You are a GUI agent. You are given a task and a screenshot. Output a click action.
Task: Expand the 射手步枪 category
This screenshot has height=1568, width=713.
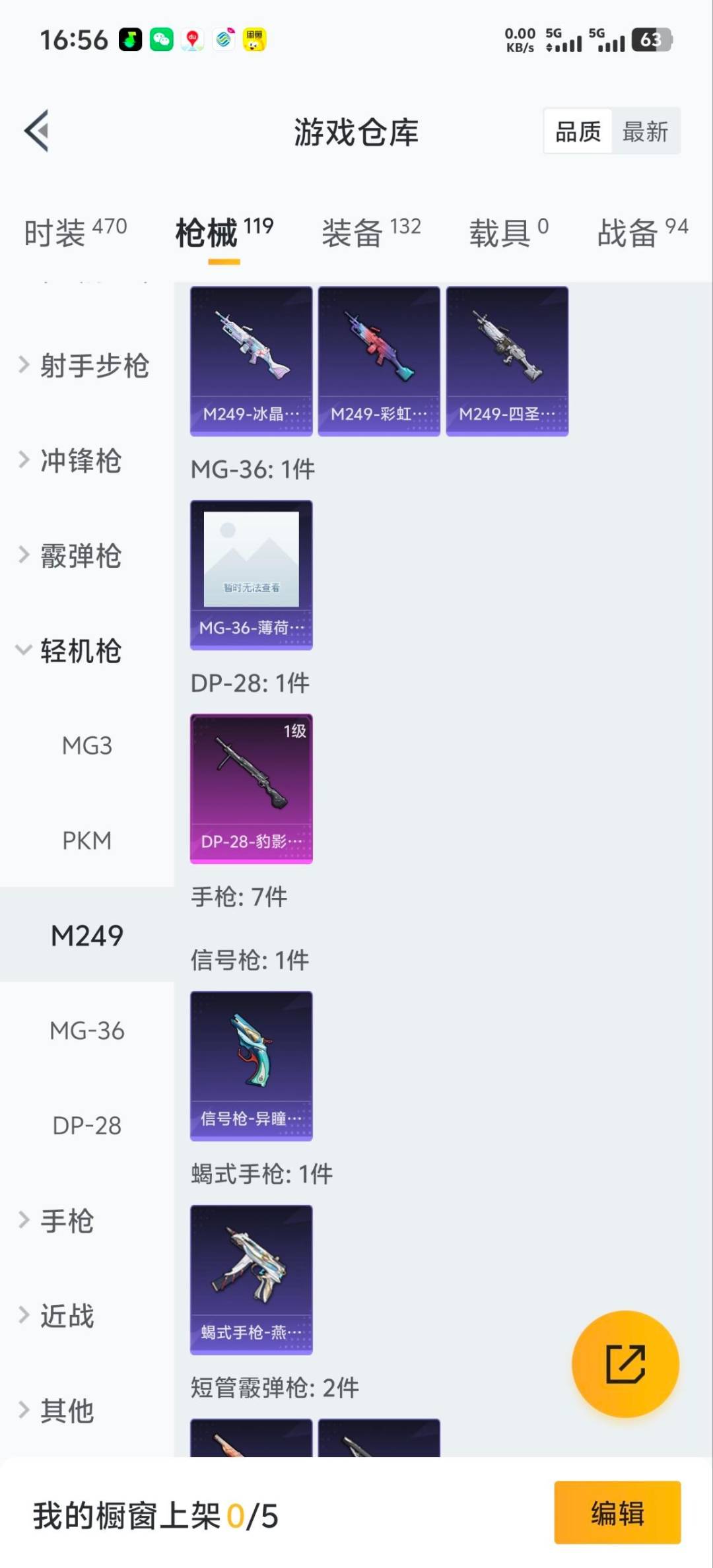86,365
